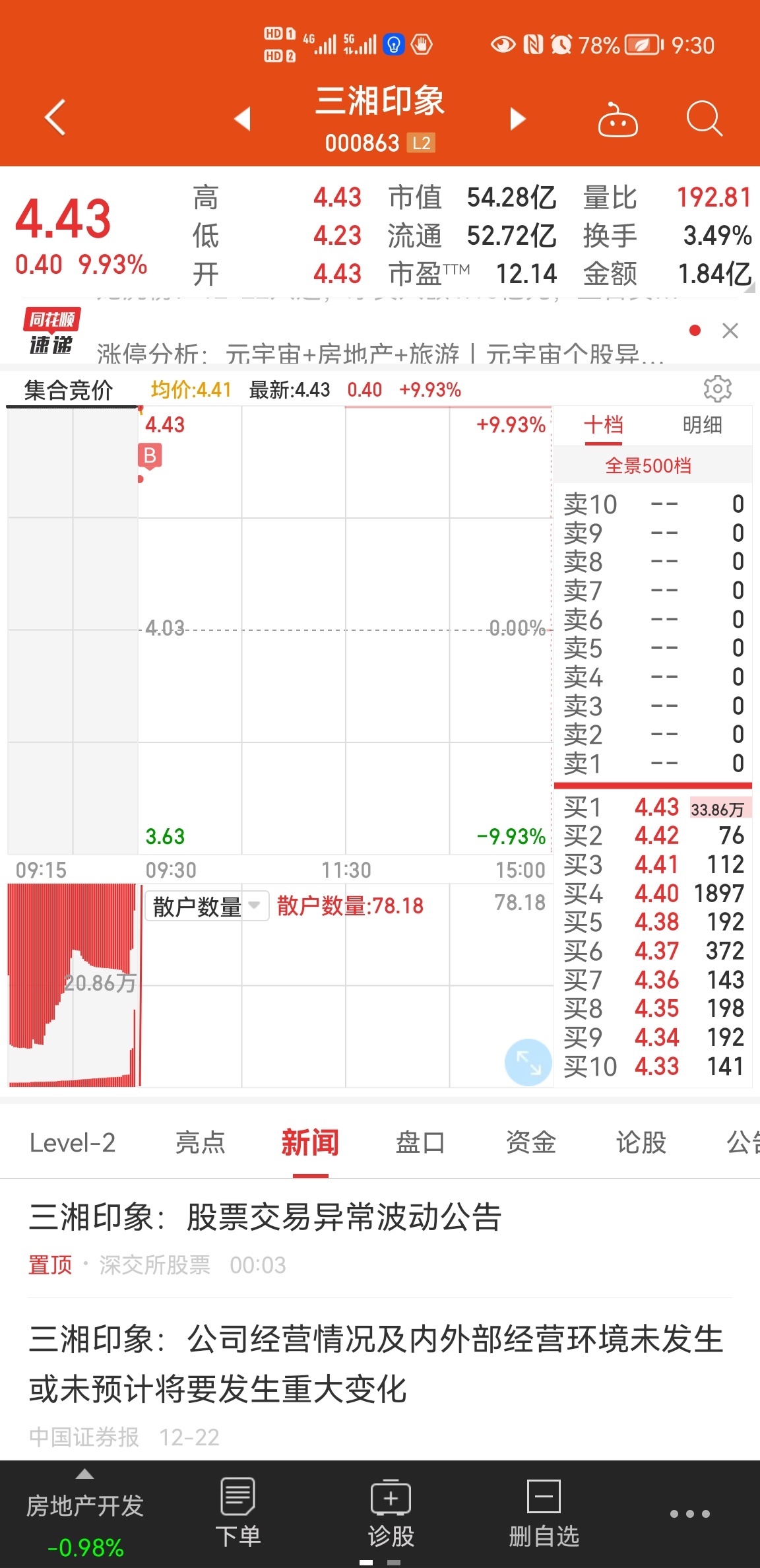Viewport: 760px width, 1568px height.
Task: Open 诊股 stock diagnosis
Action: point(391,1513)
